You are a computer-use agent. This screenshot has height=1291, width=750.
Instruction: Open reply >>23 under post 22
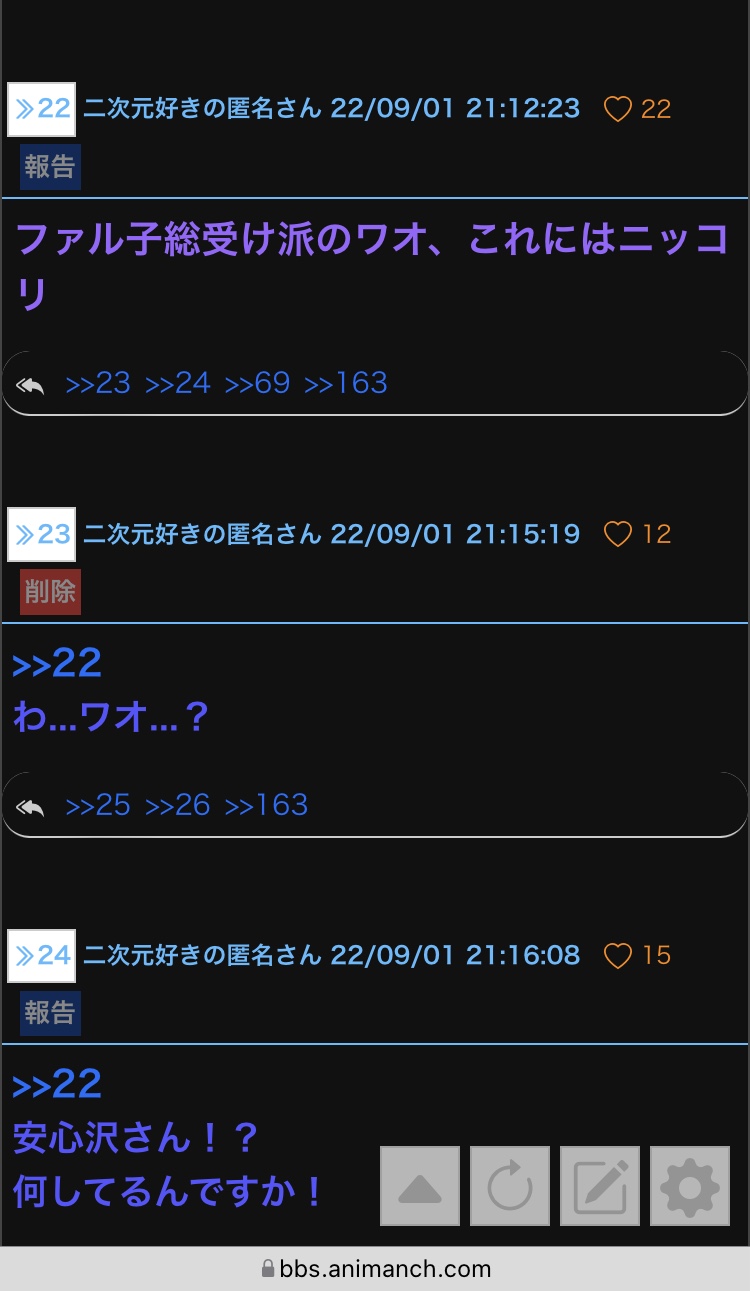pyautogui.click(x=98, y=383)
